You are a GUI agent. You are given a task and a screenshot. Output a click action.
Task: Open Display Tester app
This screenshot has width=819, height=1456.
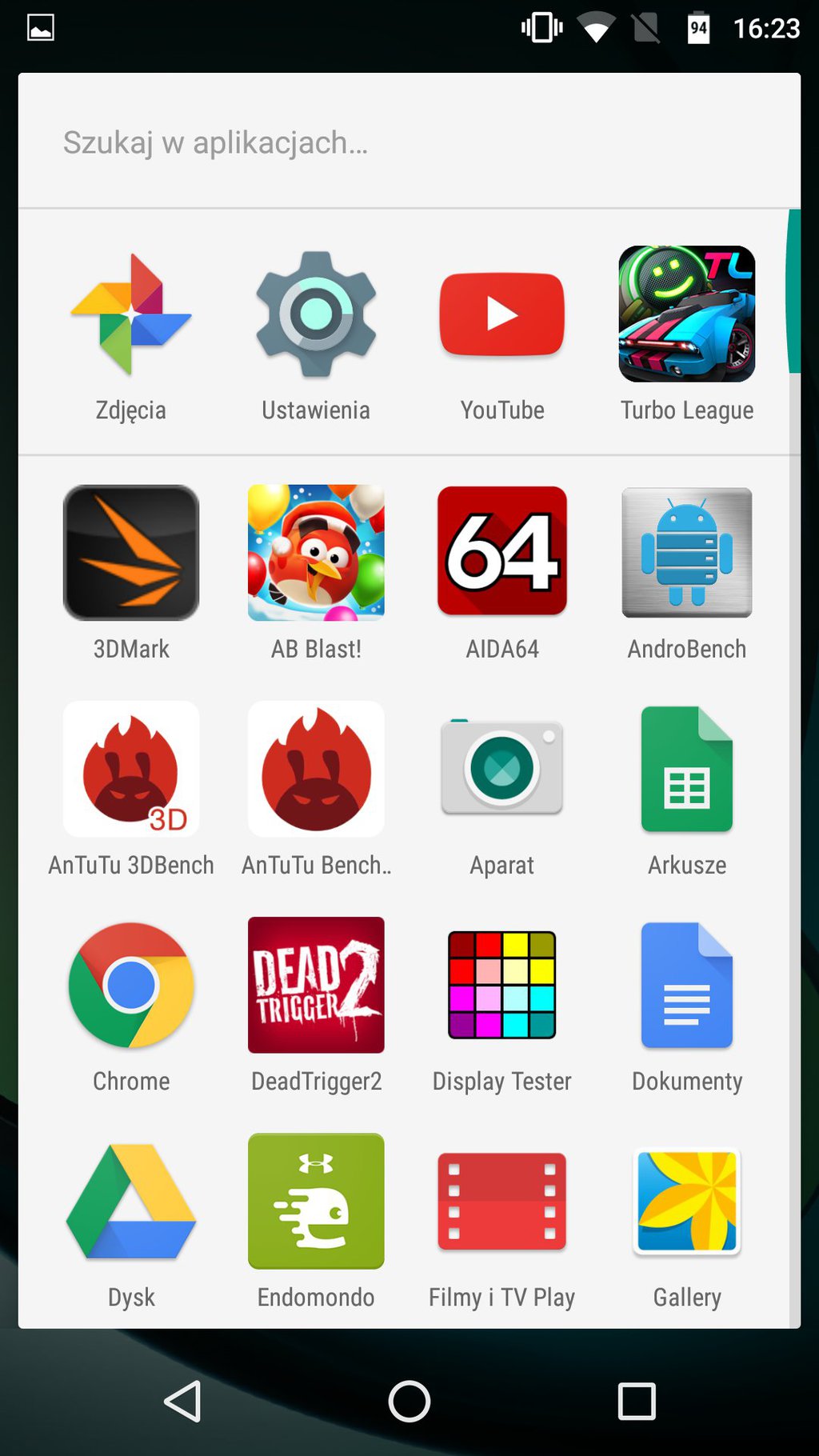[x=501, y=985]
